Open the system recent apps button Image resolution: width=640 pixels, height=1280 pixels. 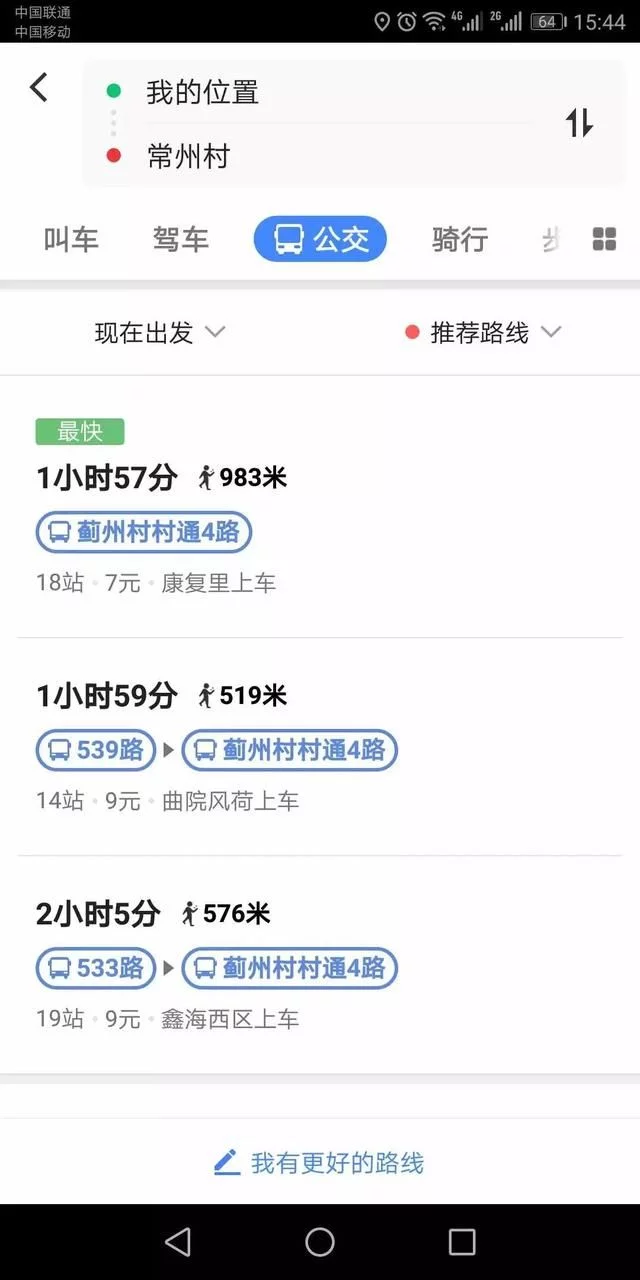[462, 1242]
